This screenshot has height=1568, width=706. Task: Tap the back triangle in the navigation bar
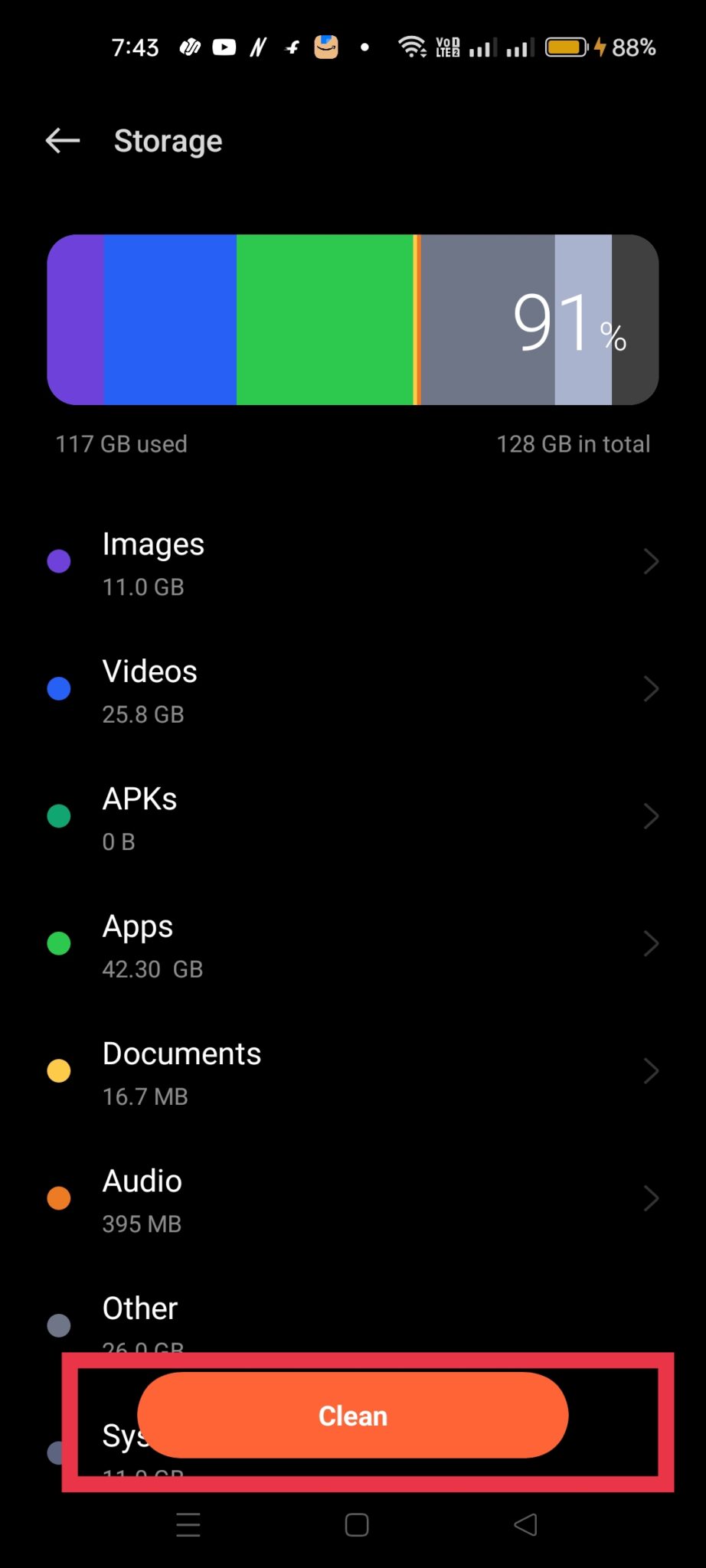coord(526,1524)
